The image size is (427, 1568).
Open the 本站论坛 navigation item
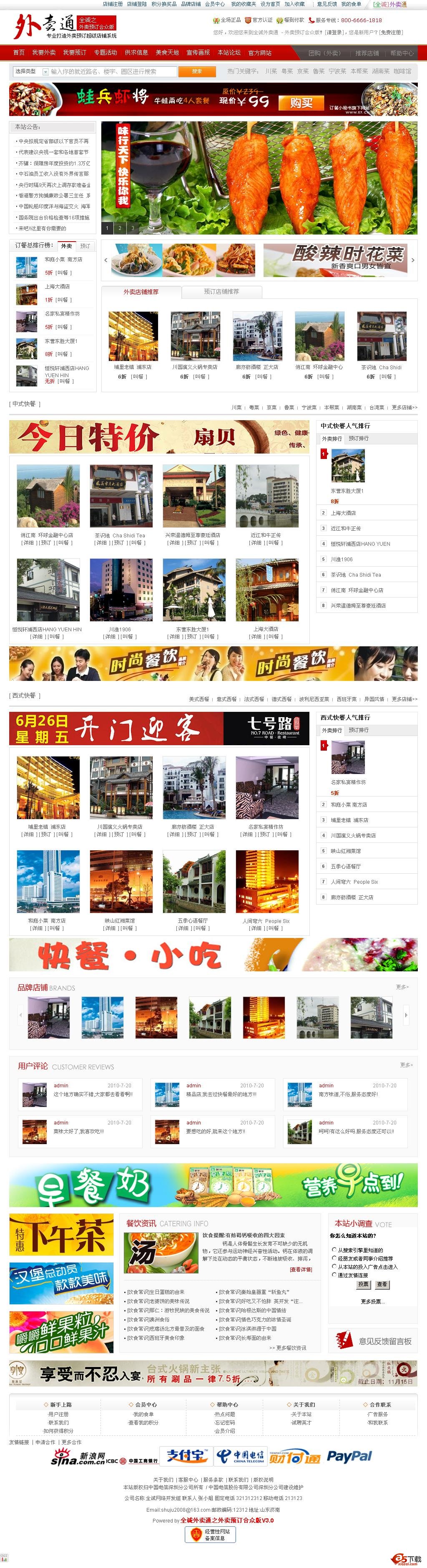point(229,52)
